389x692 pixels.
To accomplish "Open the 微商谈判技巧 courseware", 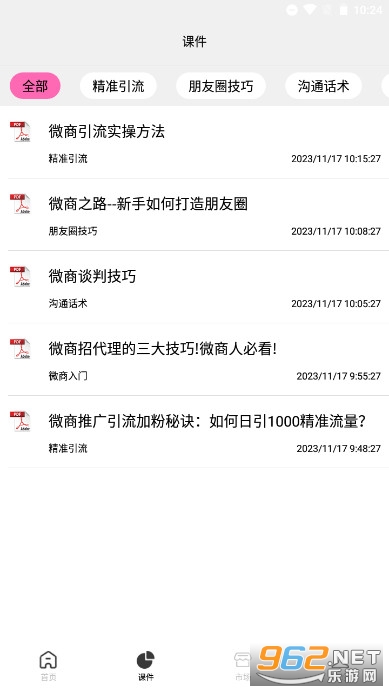I will point(194,287).
